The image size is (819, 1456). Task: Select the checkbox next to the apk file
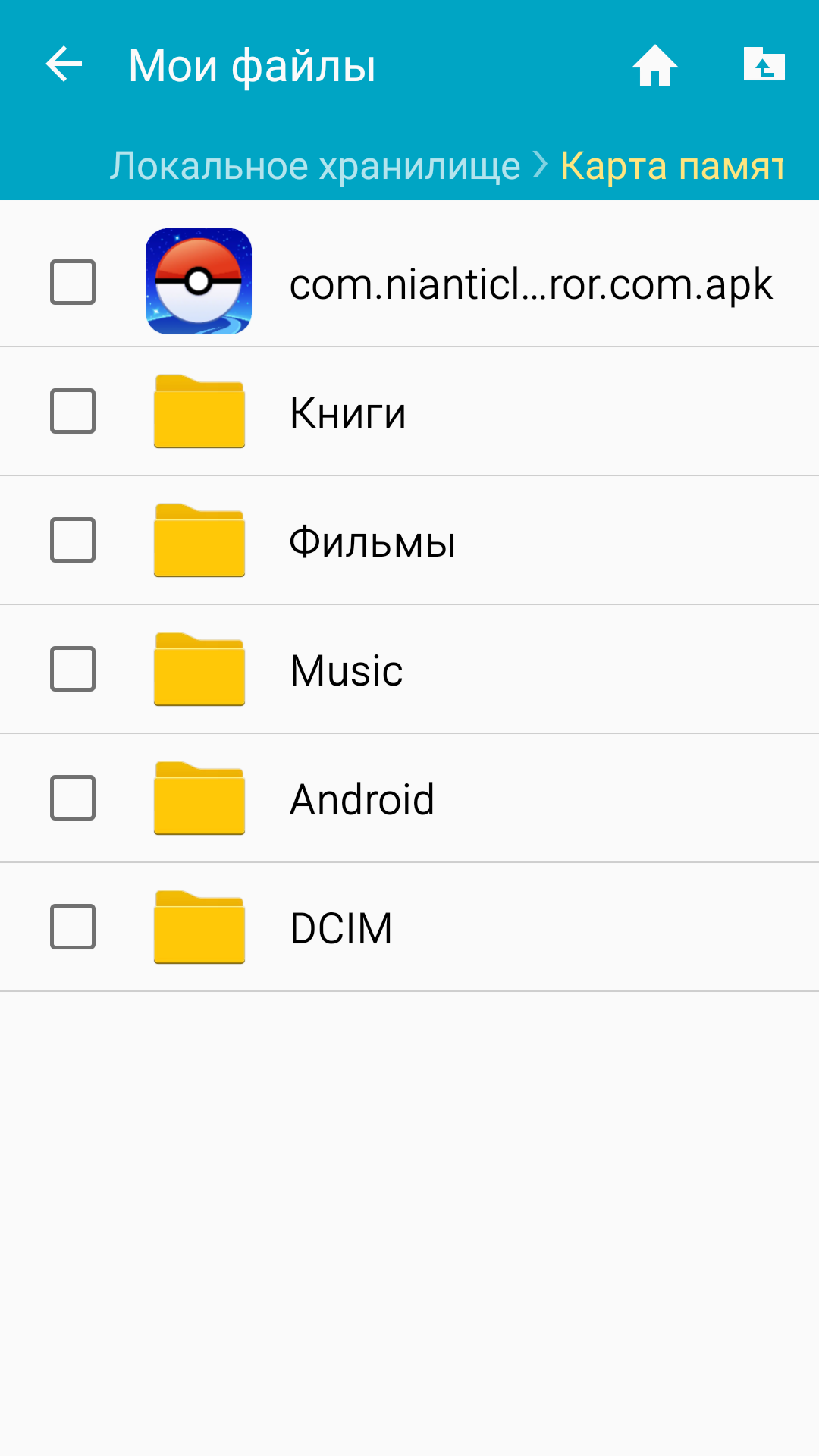(x=73, y=282)
